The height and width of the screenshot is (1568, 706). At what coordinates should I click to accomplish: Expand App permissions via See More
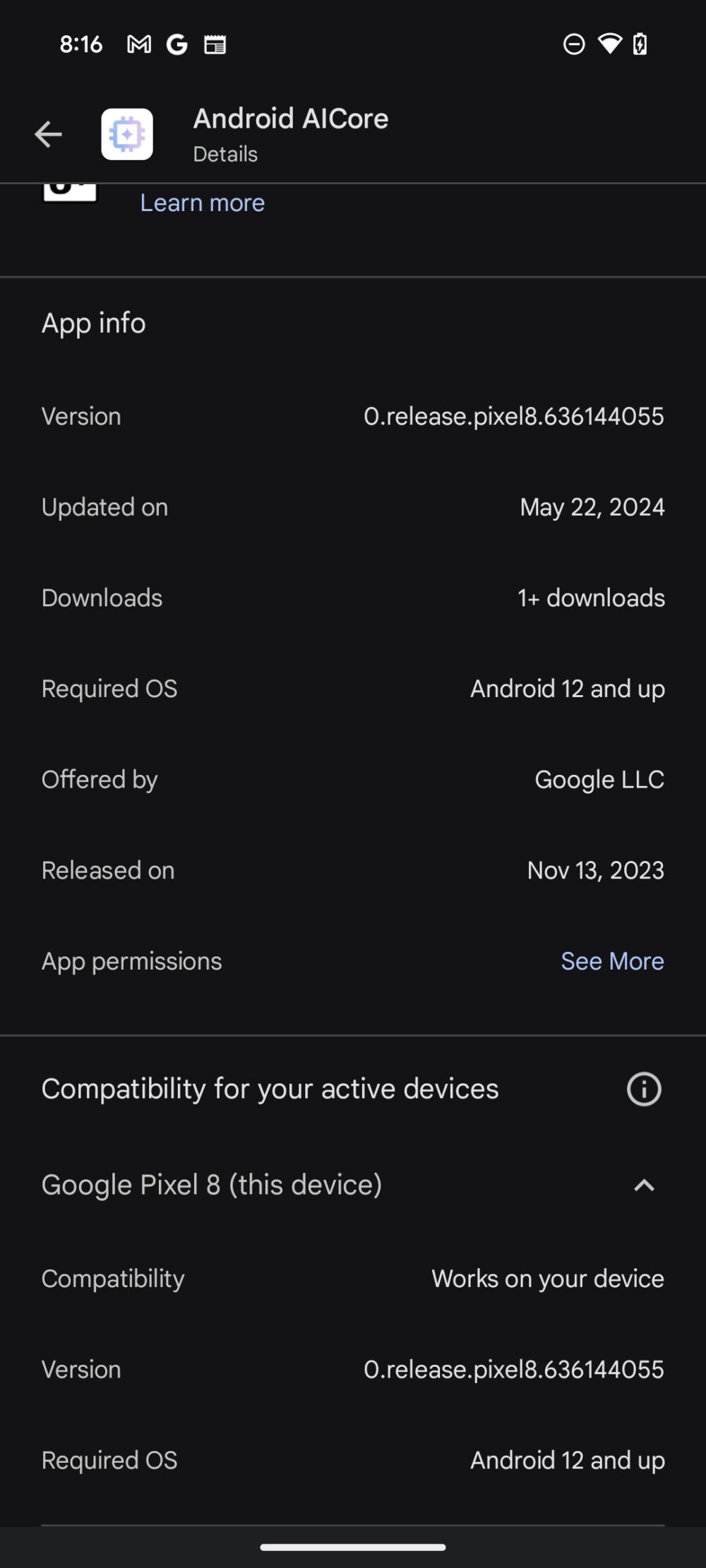[x=612, y=960]
